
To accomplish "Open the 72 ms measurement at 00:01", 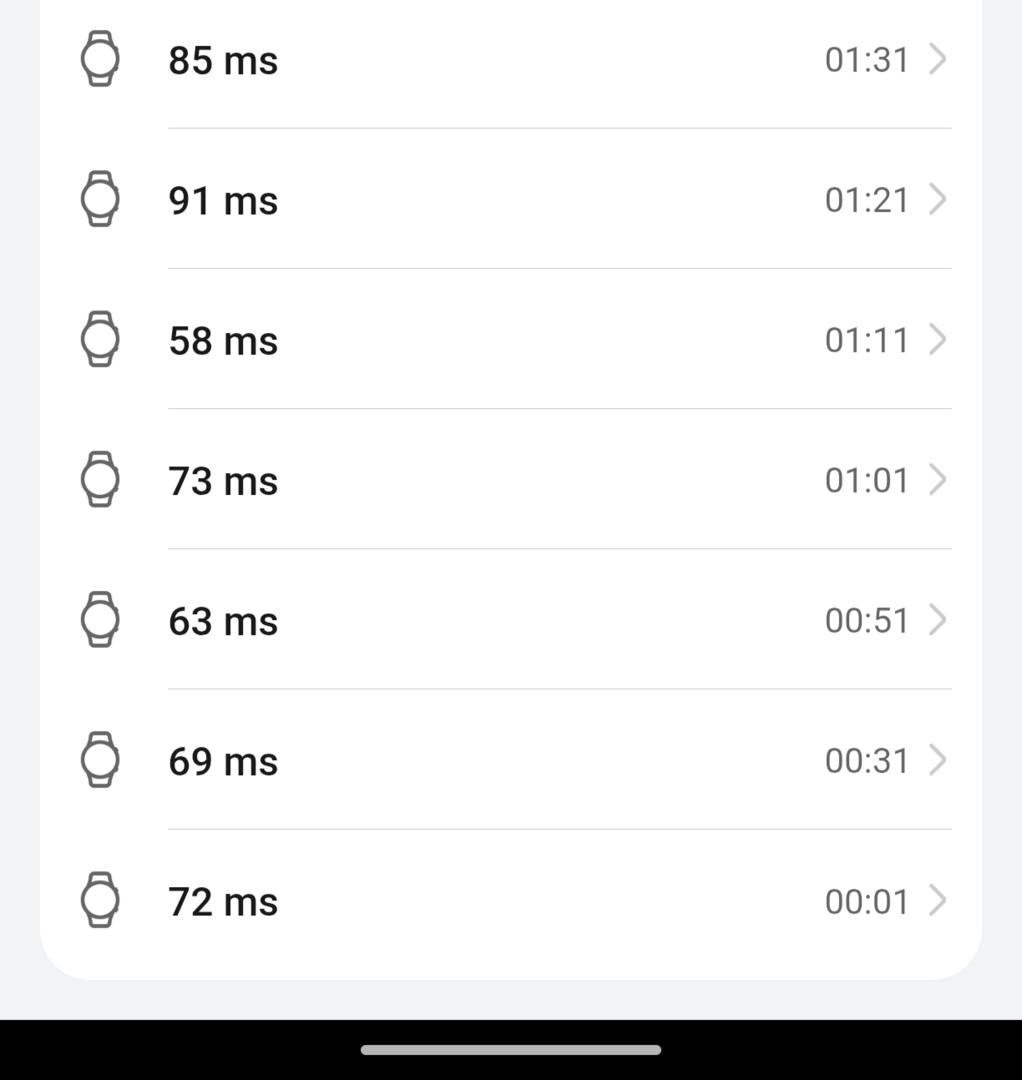I will point(510,901).
